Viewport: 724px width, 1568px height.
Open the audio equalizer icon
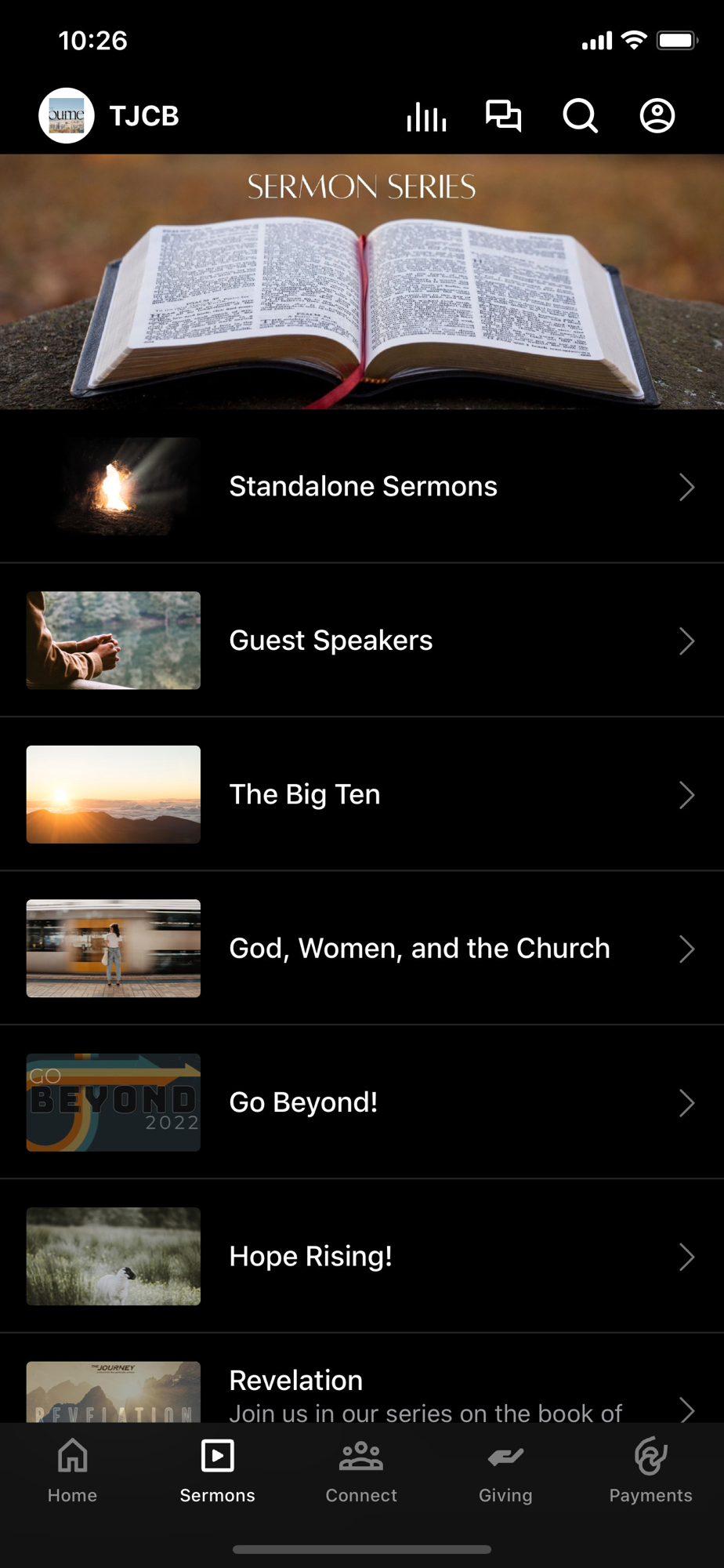[x=426, y=117]
